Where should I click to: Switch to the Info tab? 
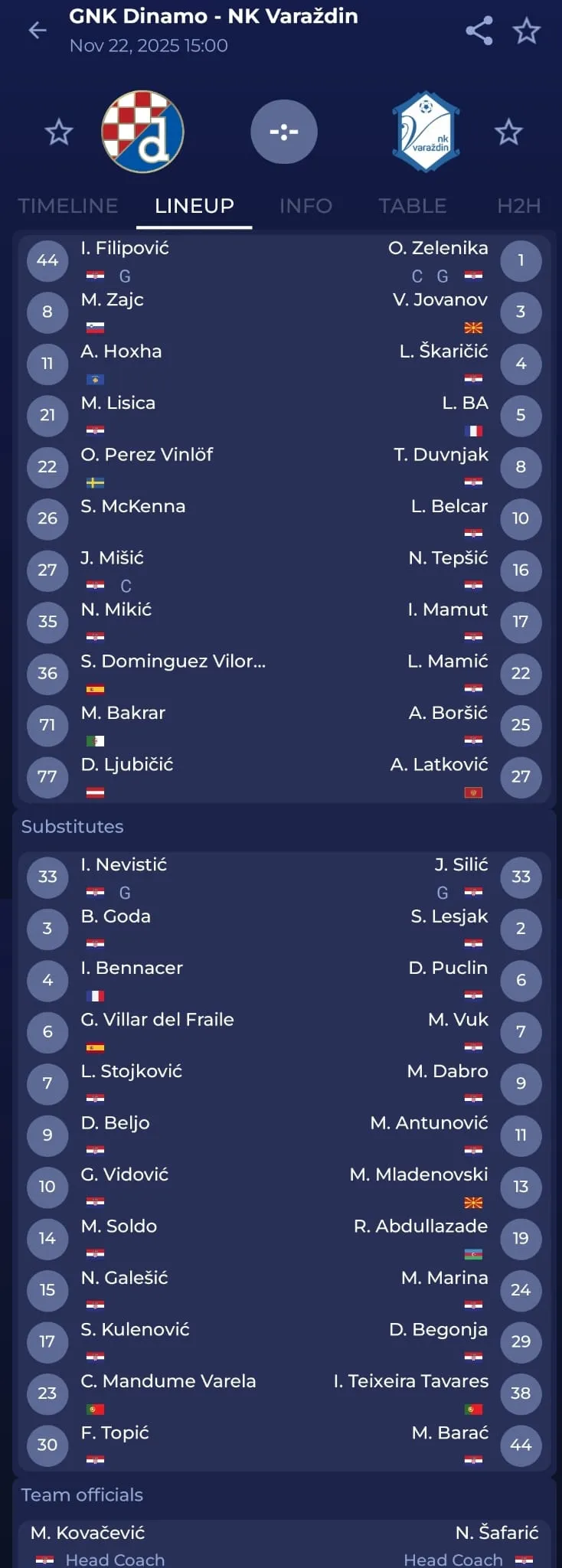[x=306, y=206]
